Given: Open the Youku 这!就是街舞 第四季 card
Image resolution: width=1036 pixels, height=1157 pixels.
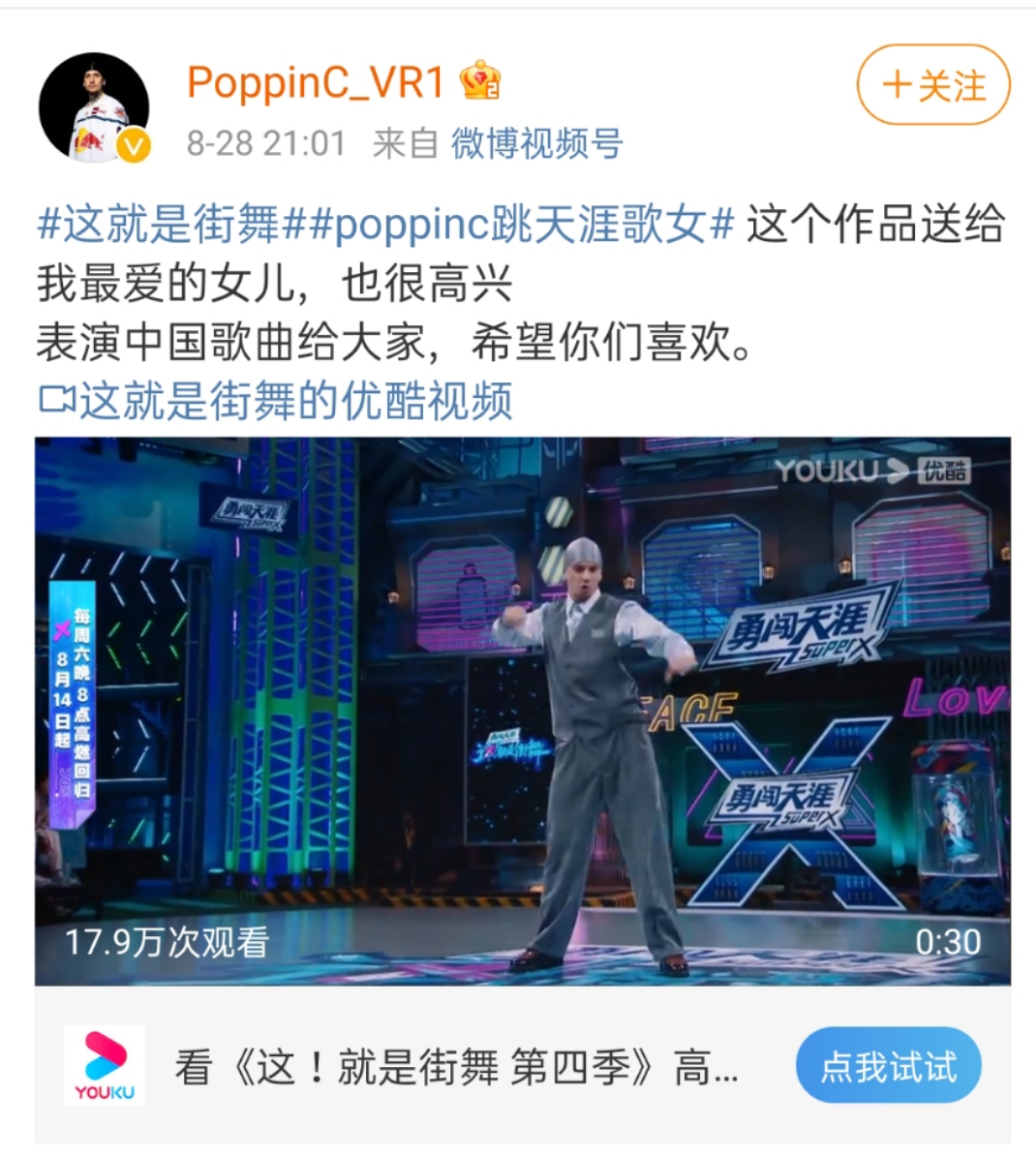Looking at the screenshot, I should pyautogui.click(x=455, y=1068).
